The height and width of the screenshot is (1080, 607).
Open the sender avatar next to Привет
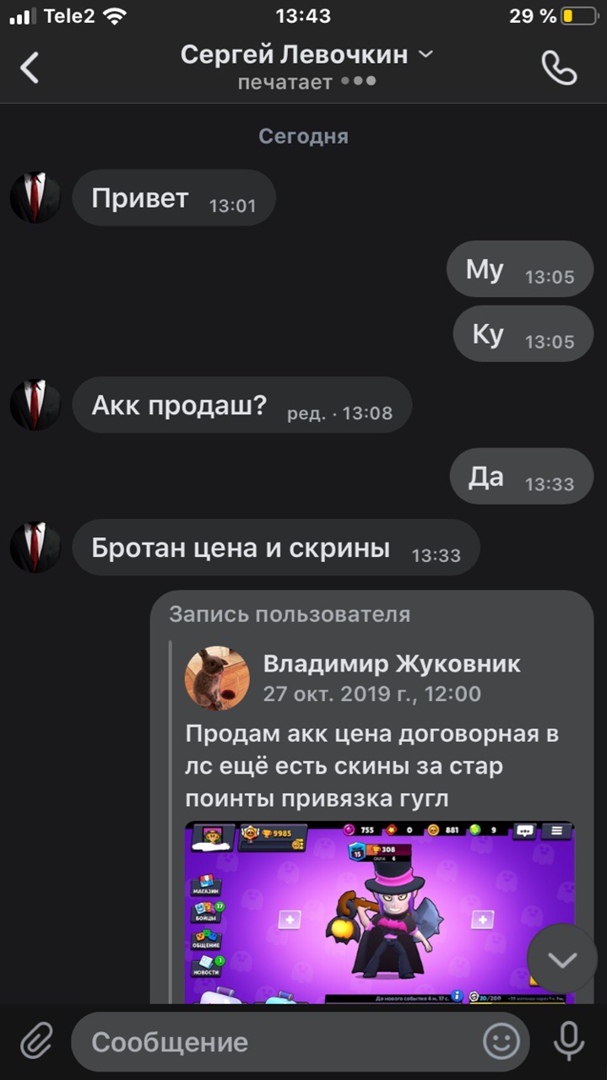[x=35, y=197]
